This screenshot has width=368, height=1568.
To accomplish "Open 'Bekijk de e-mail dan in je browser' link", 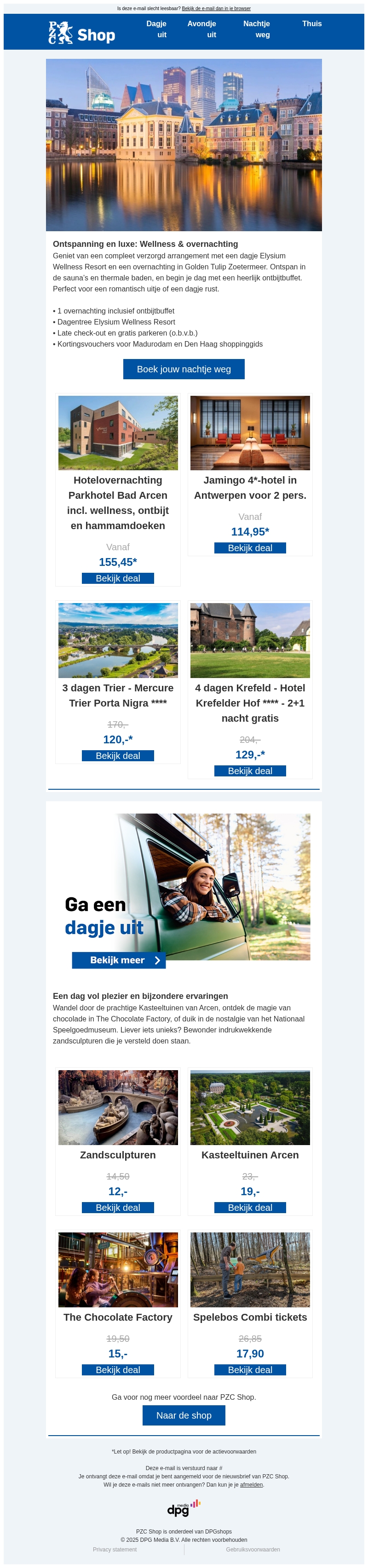I will 216,9.
